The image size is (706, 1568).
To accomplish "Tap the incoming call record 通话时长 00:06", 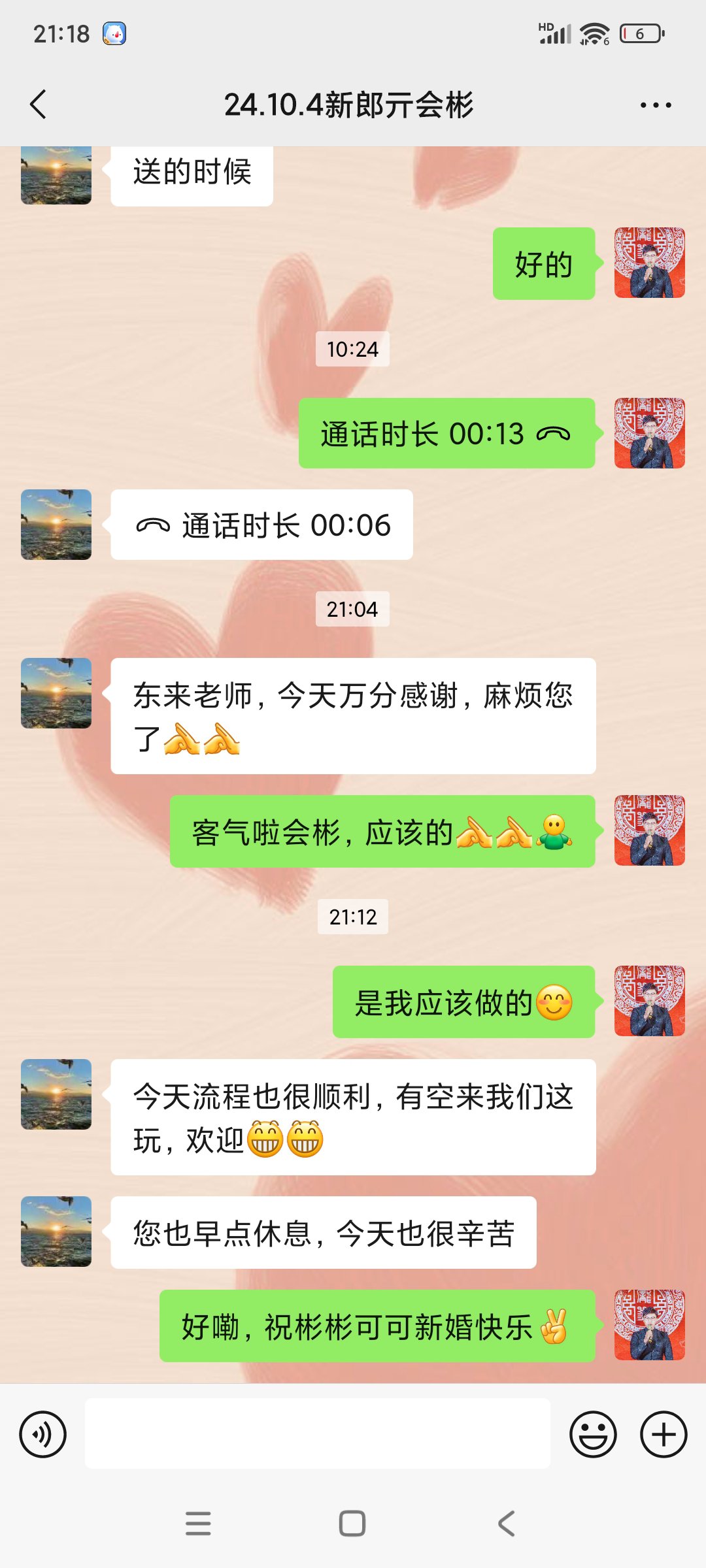I will (x=262, y=525).
